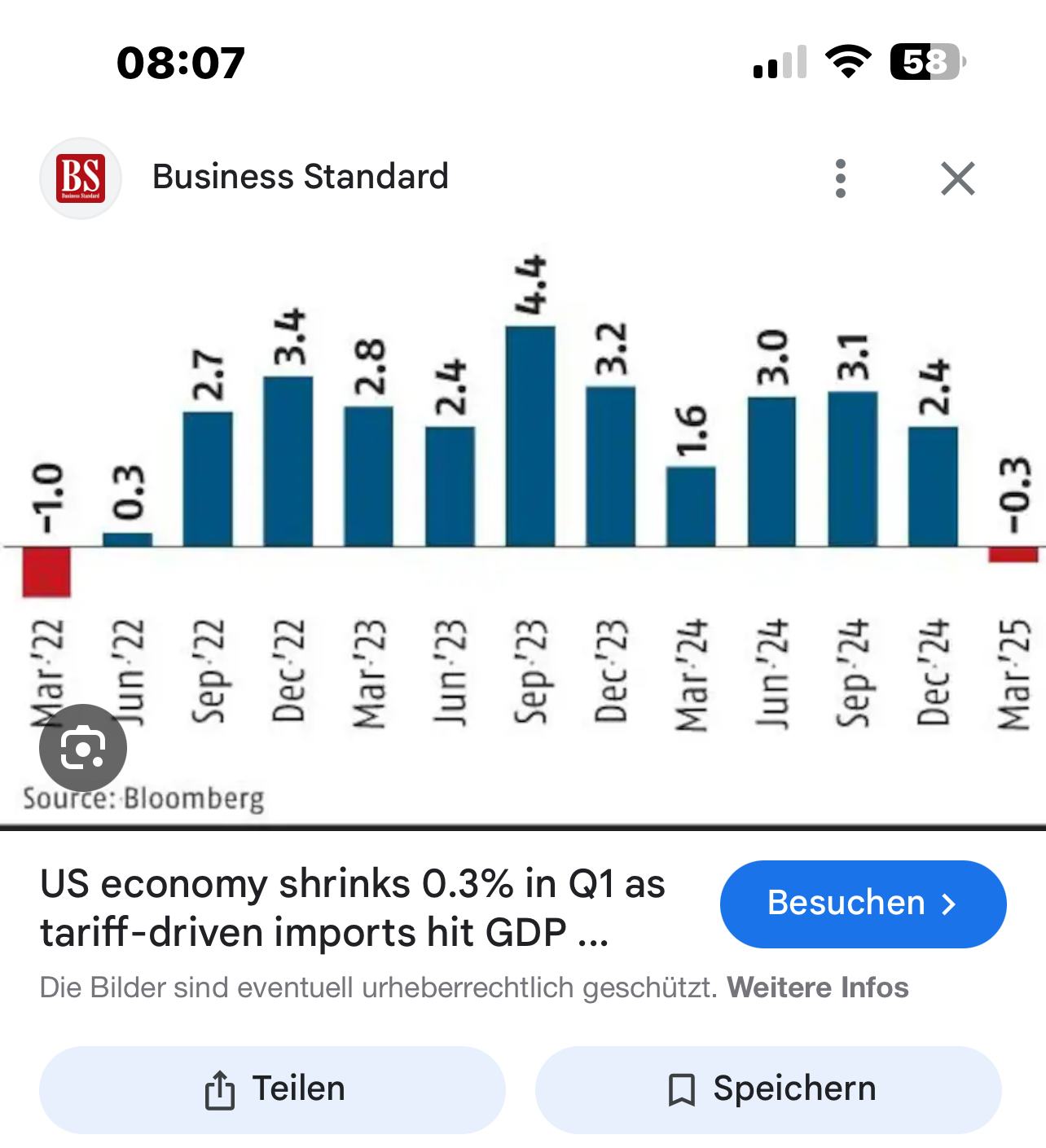
Task: Open the US economy article title
Action: click(x=353, y=908)
